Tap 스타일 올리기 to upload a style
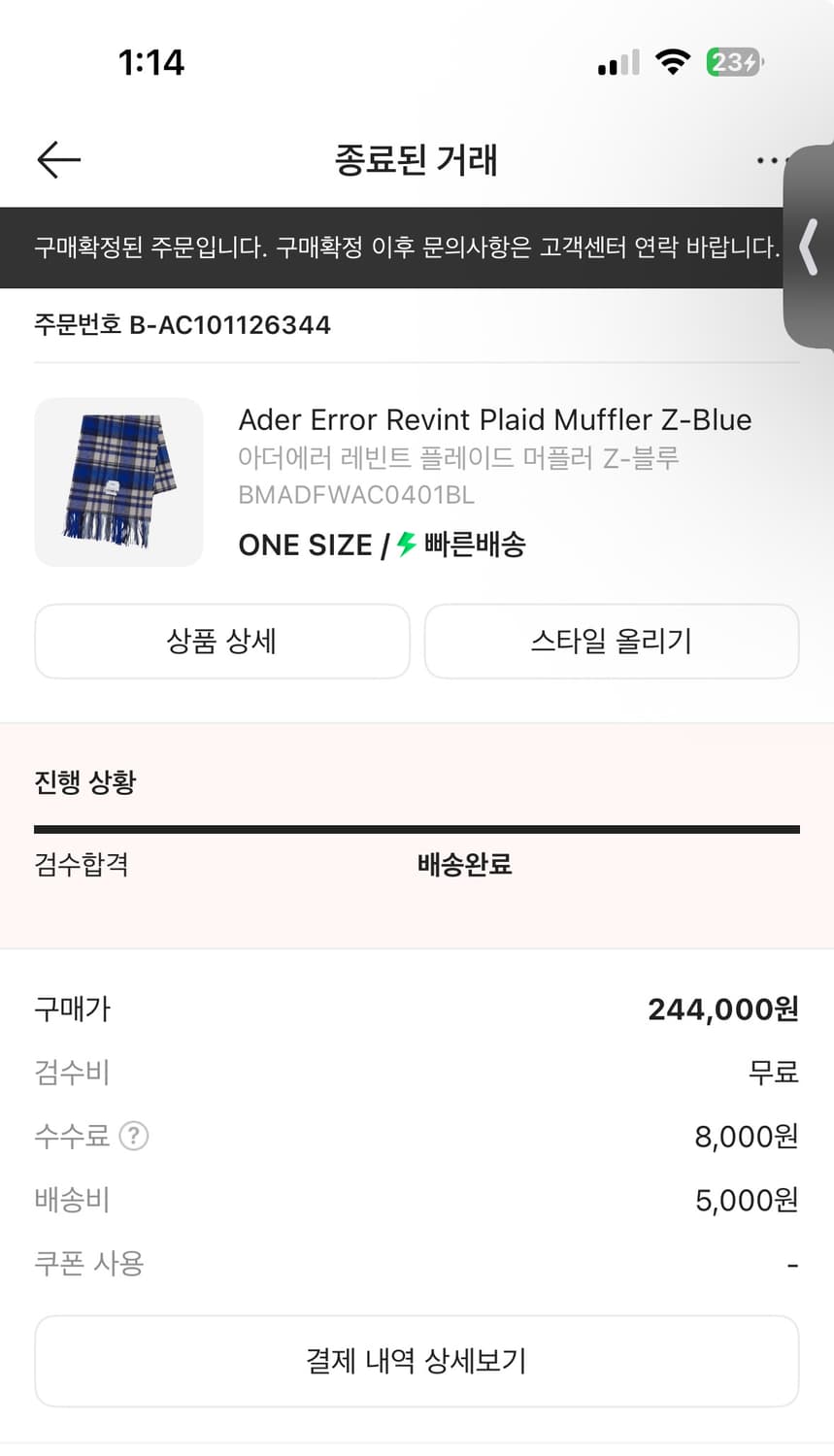This screenshot has width=834, height=1456. [612, 641]
